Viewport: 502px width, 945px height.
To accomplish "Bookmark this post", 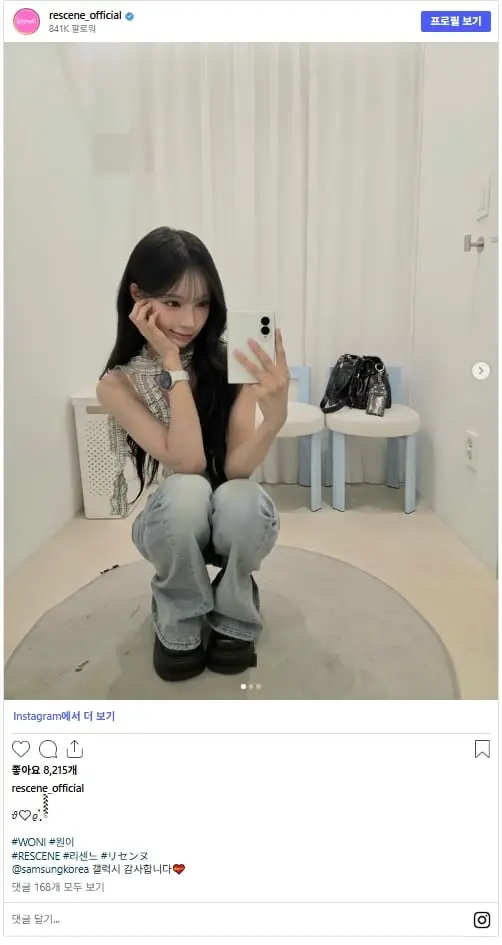I will coord(482,749).
